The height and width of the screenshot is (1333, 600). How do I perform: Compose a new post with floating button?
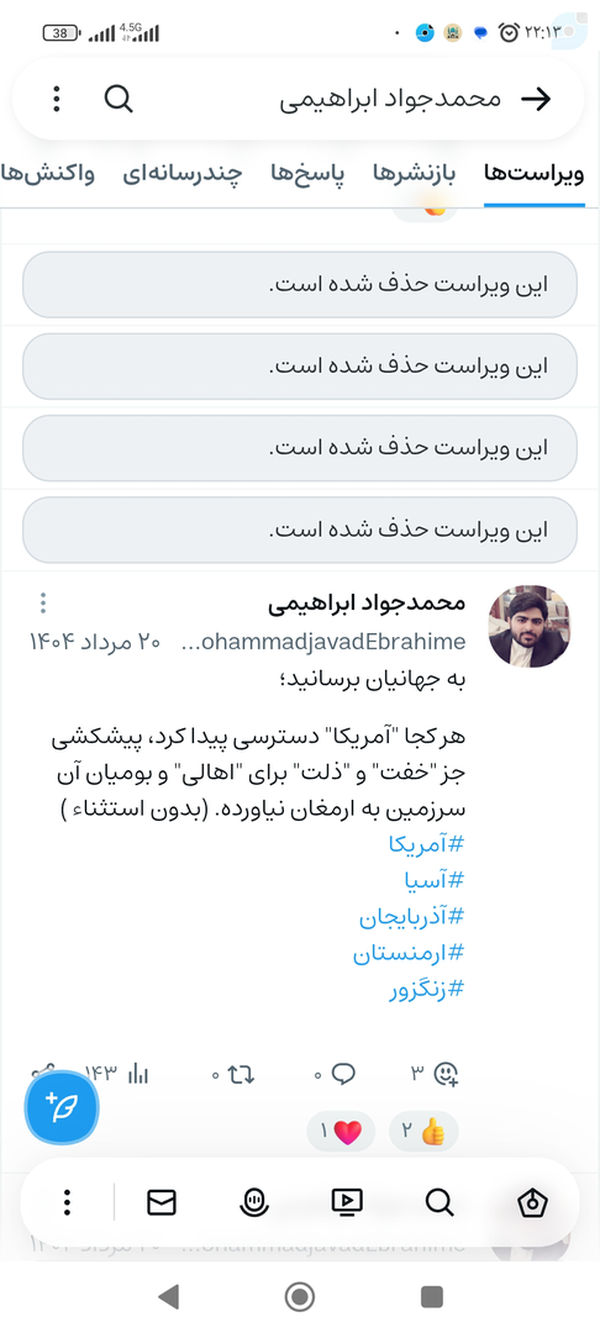pos(60,1106)
